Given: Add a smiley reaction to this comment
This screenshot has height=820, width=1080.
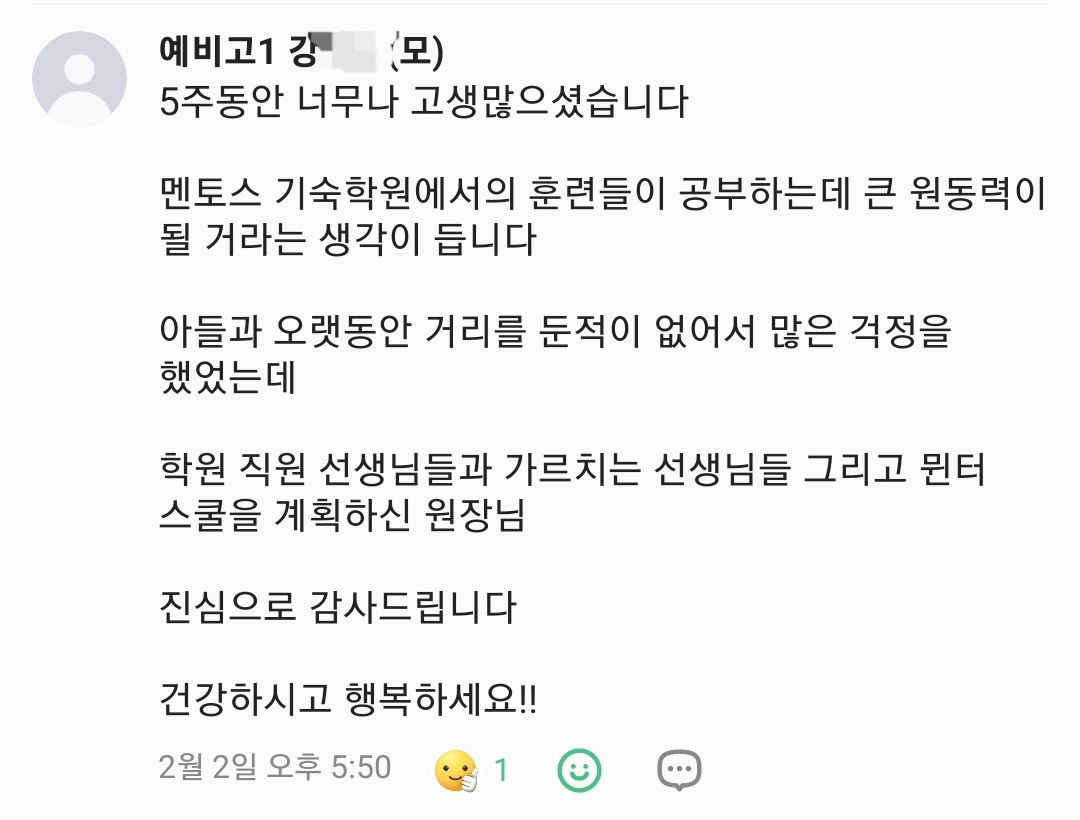Looking at the screenshot, I should point(579,770).
